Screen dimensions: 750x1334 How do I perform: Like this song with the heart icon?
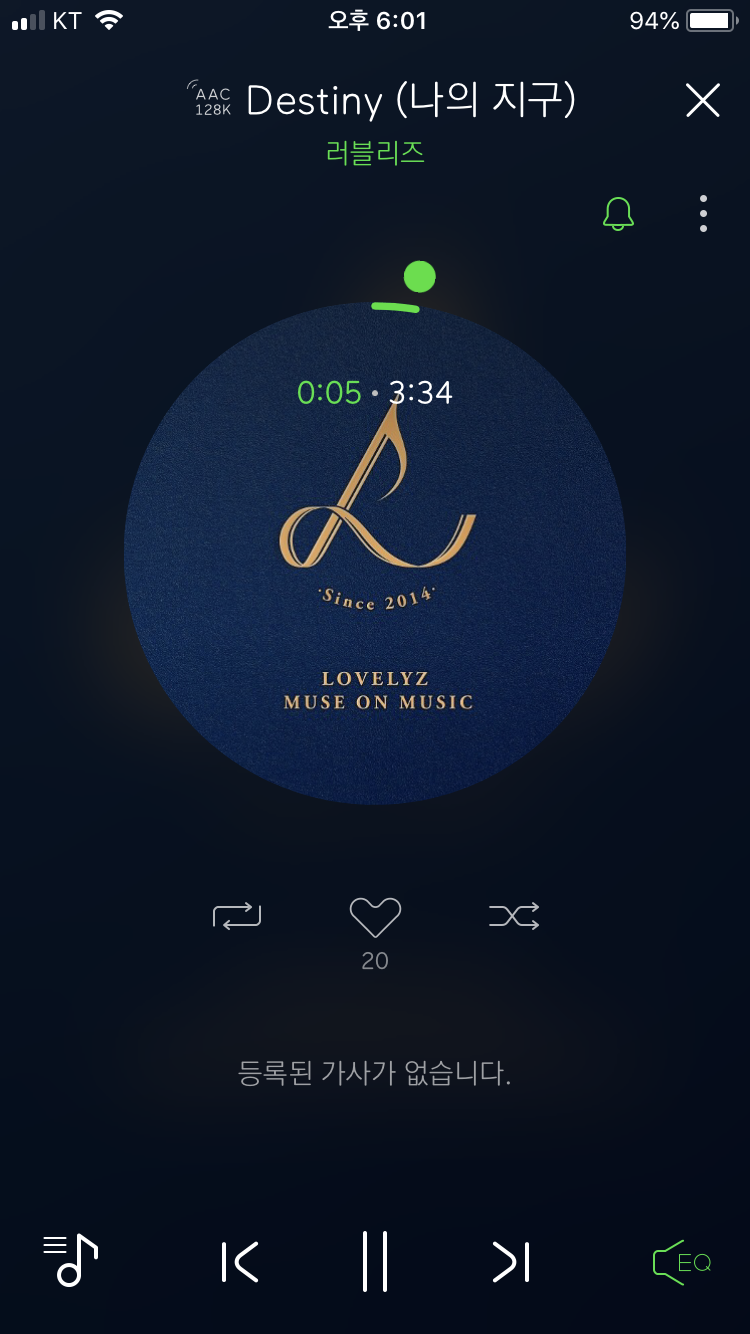375,916
